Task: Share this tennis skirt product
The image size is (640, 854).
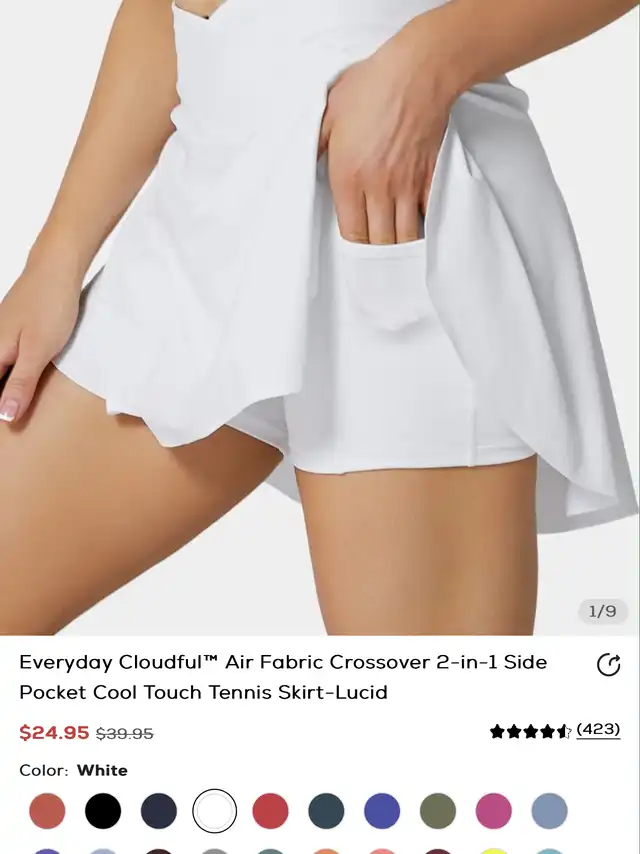Action: click(608, 665)
